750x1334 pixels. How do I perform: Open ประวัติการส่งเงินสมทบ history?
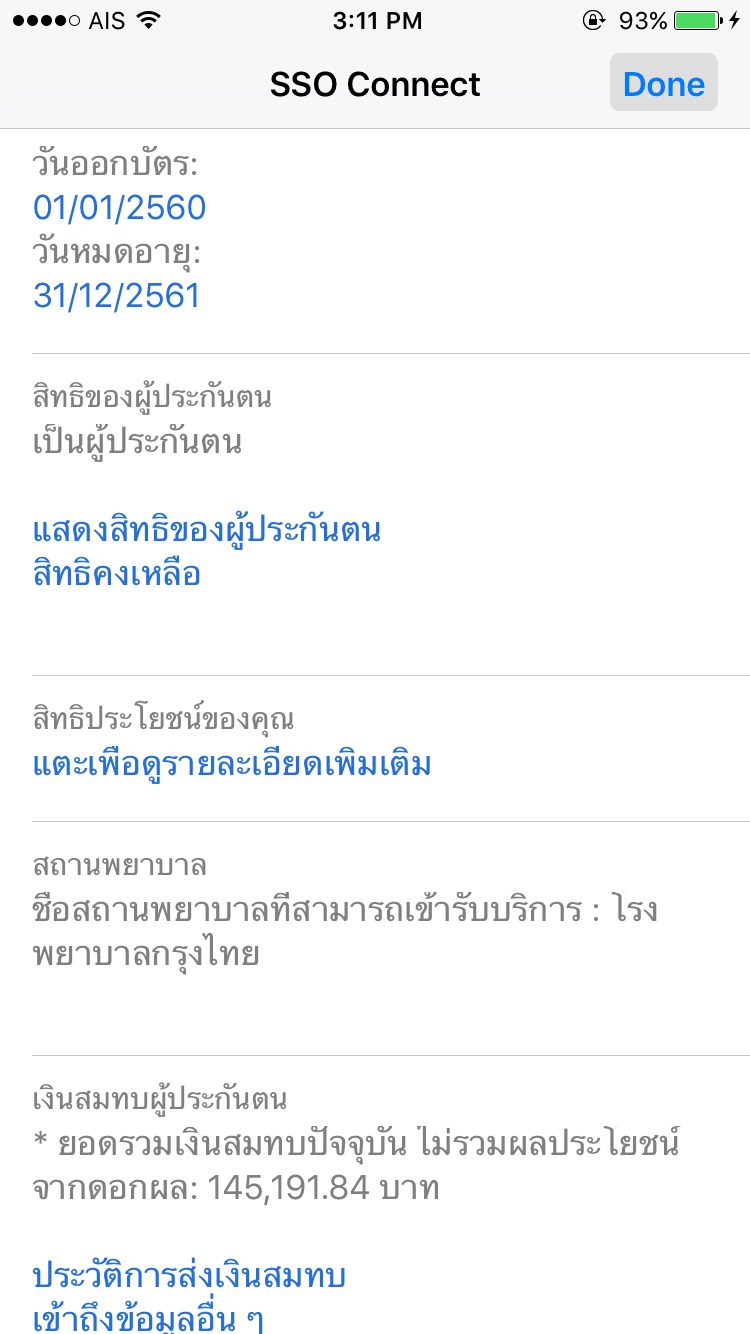[190, 1276]
